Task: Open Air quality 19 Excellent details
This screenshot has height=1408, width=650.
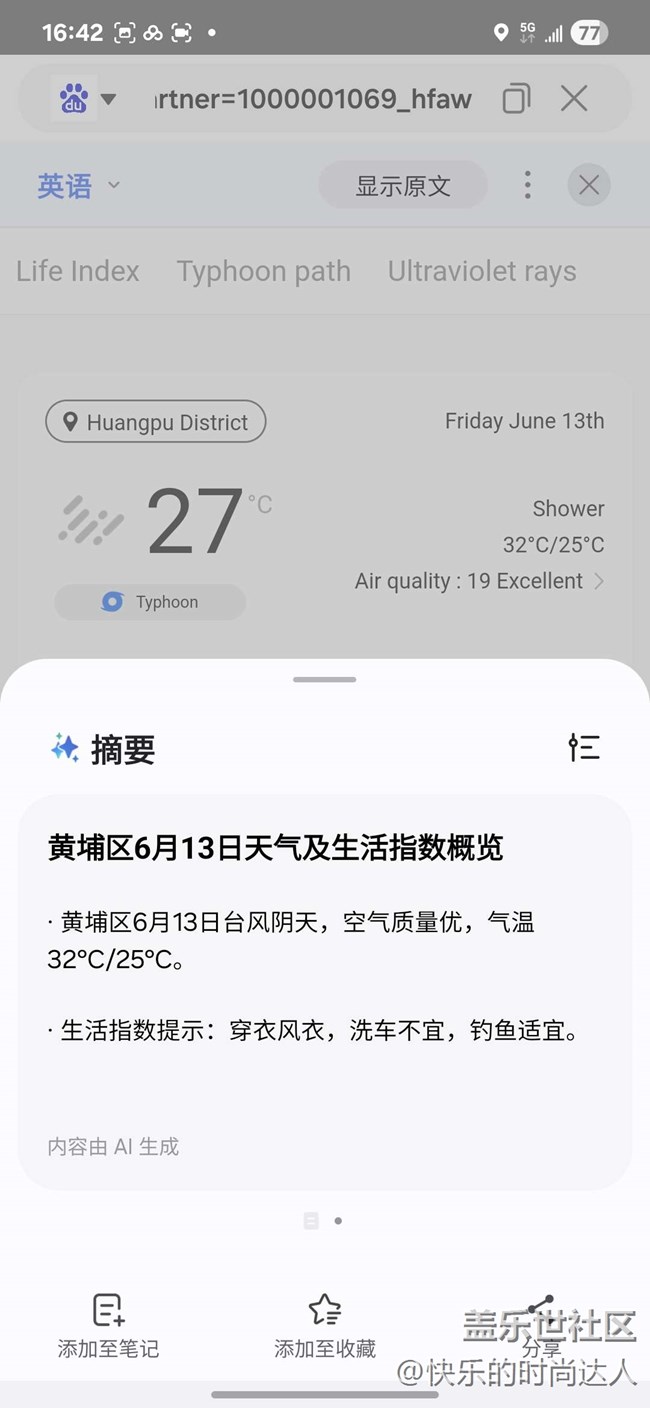Action: (x=480, y=581)
